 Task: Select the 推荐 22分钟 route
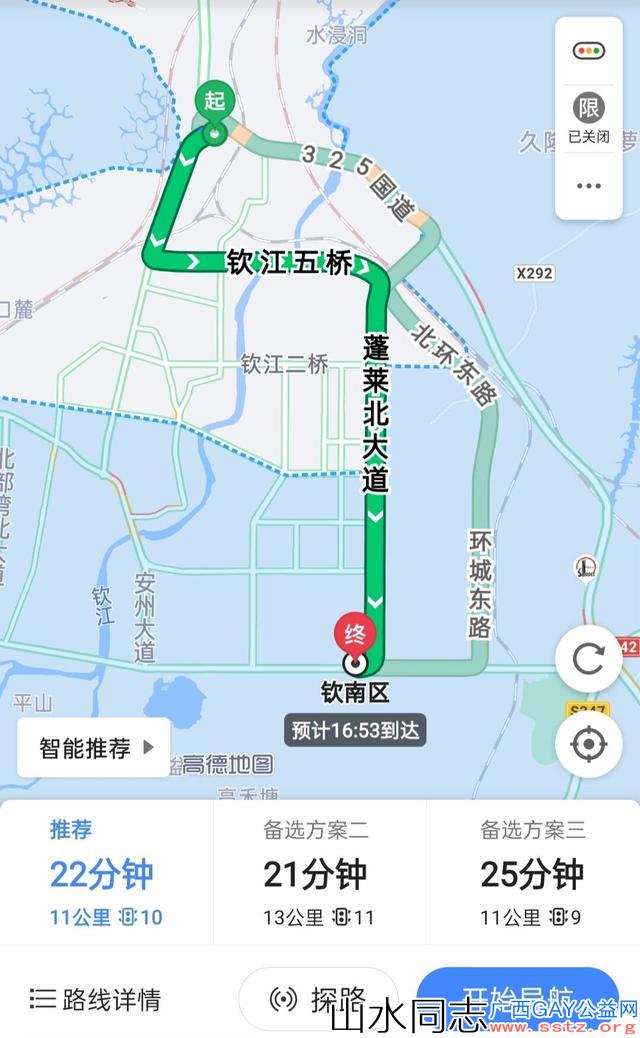point(106,874)
